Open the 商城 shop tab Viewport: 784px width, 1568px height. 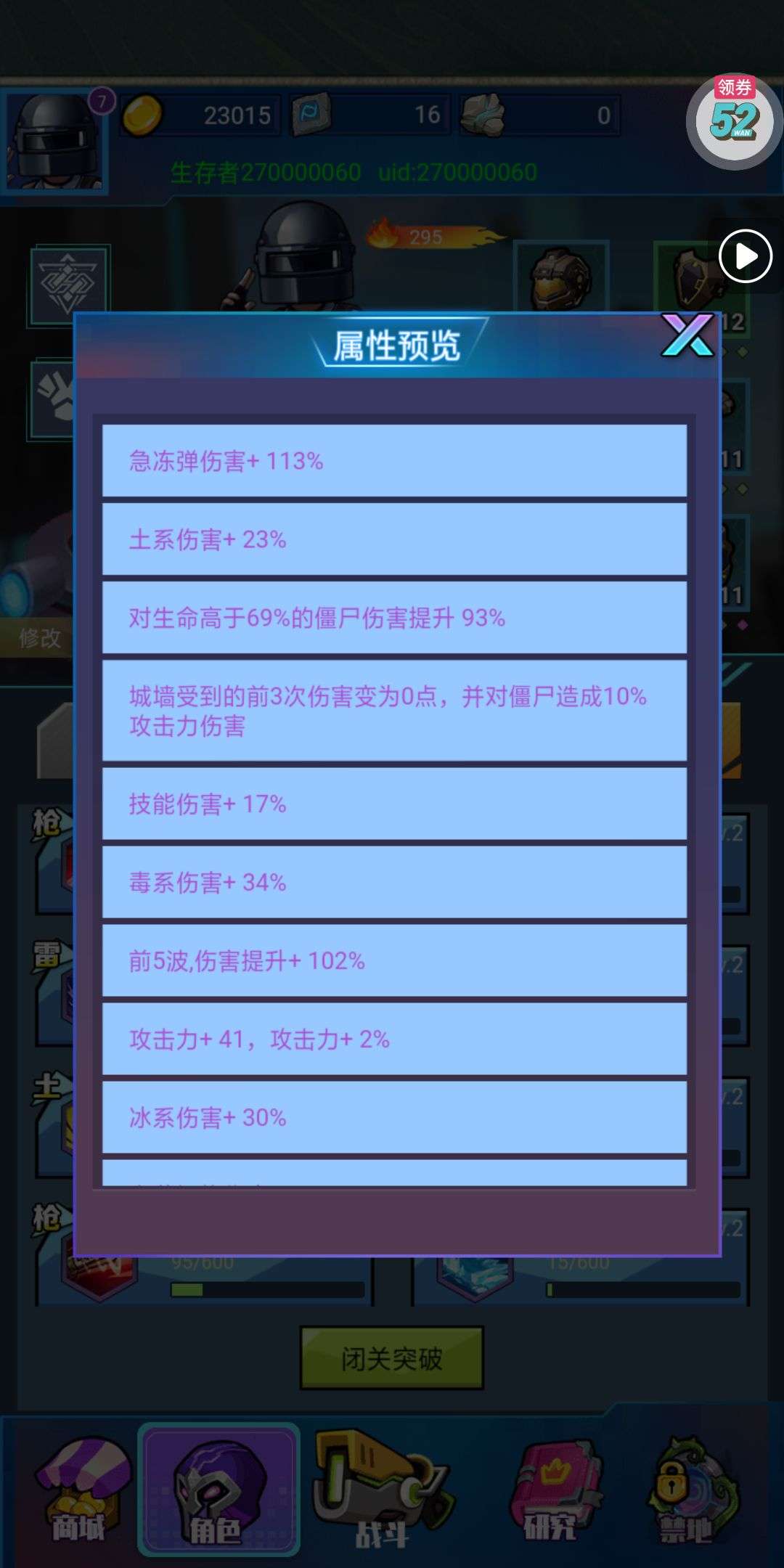tap(80, 1490)
